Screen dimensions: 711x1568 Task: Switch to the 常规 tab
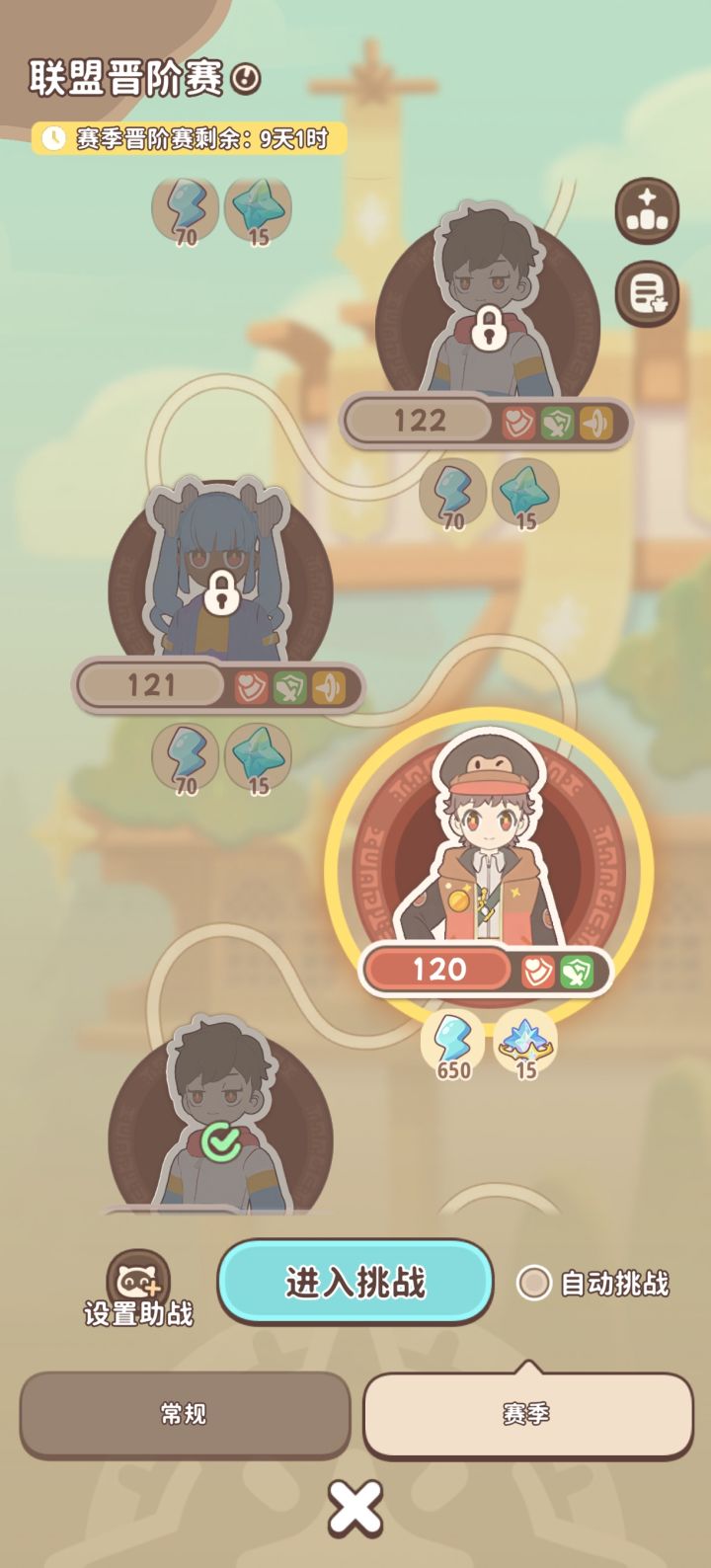coord(185,1414)
